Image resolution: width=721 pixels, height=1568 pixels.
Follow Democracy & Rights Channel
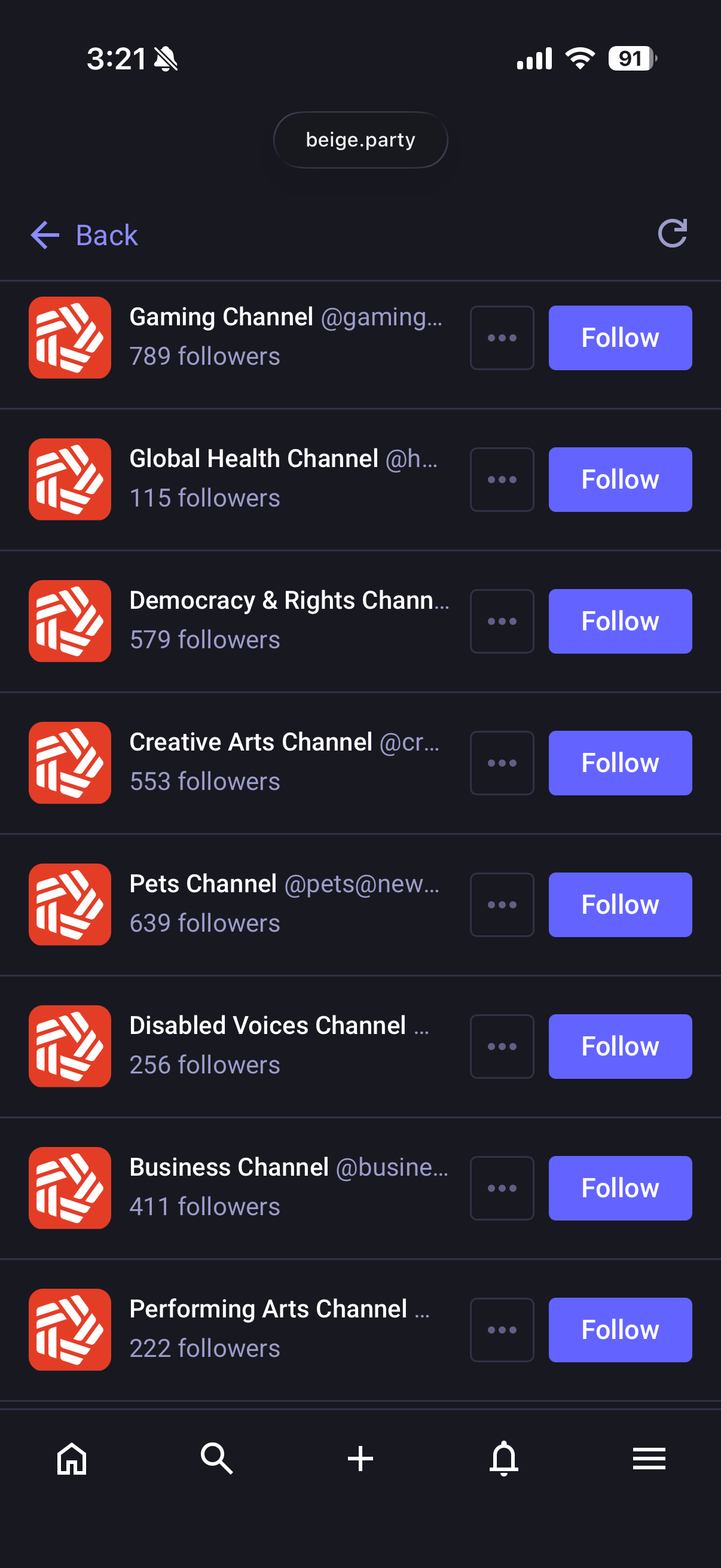pyautogui.click(x=619, y=621)
